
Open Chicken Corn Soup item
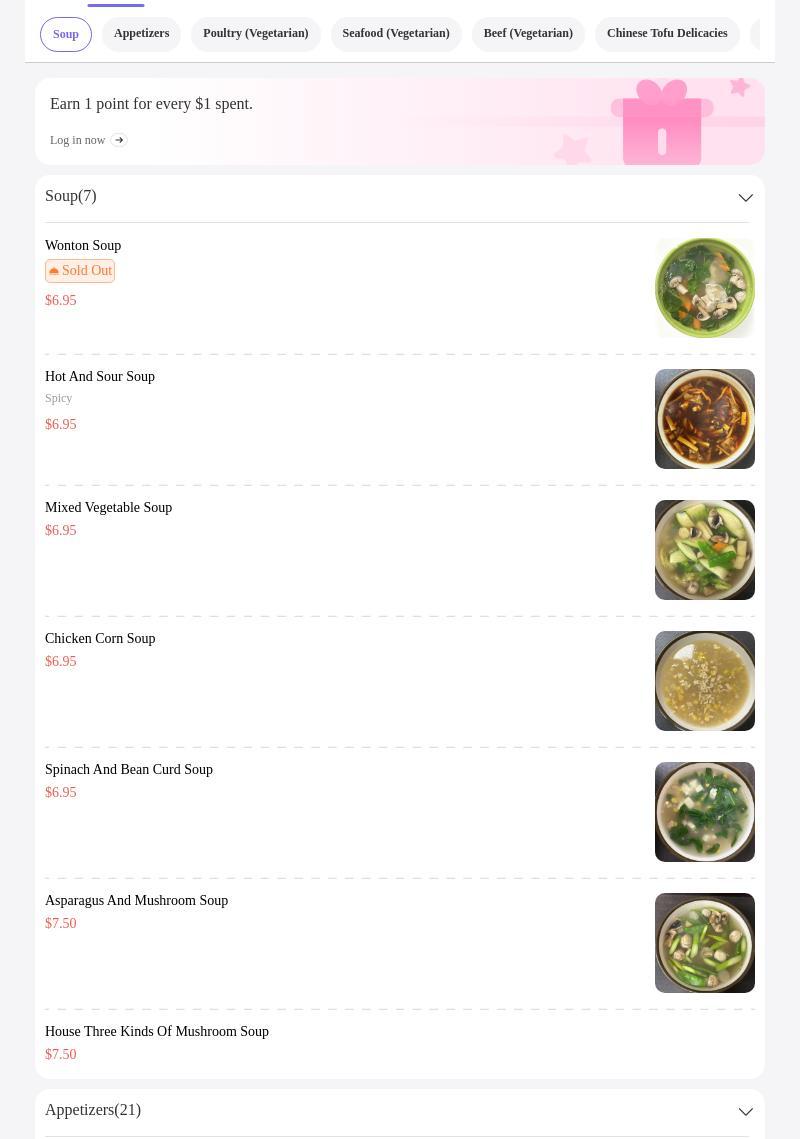pos(100,639)
